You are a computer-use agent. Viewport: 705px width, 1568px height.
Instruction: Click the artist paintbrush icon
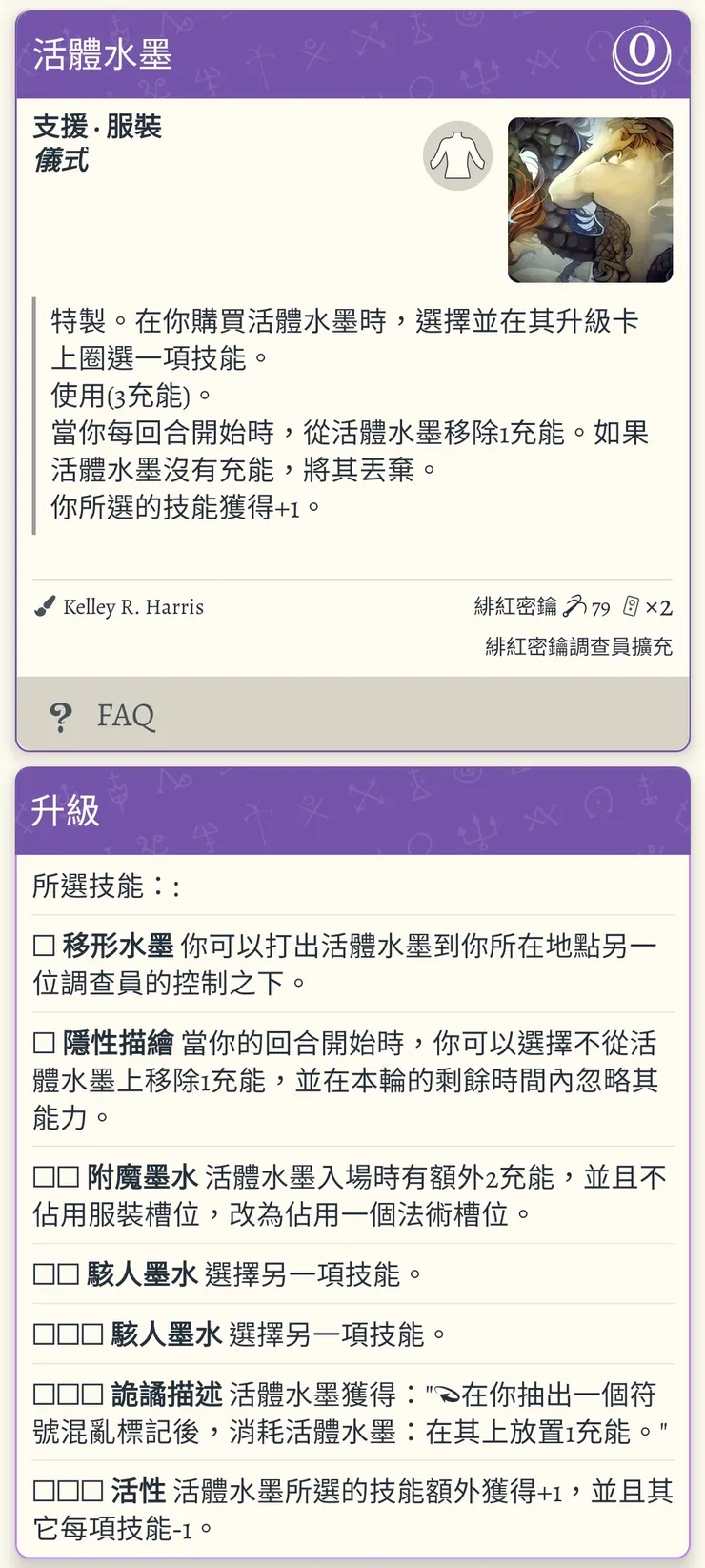coord(41,606)
